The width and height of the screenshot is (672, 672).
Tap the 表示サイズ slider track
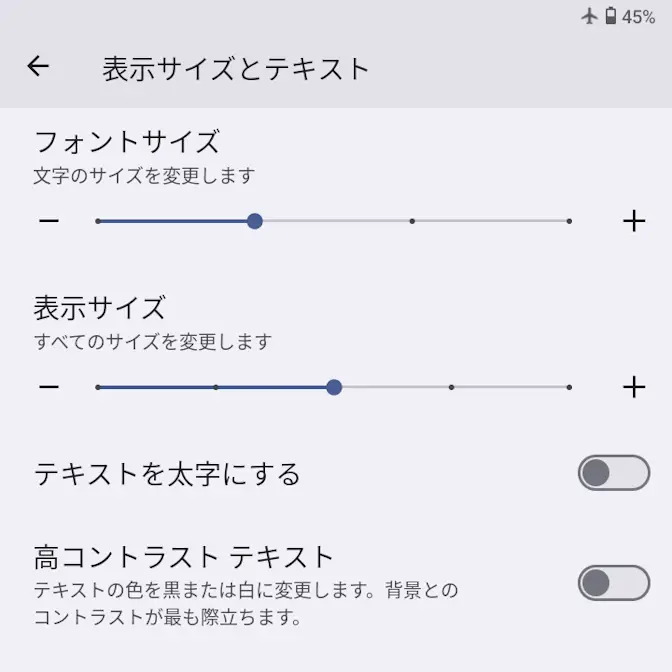coord(333,387)
